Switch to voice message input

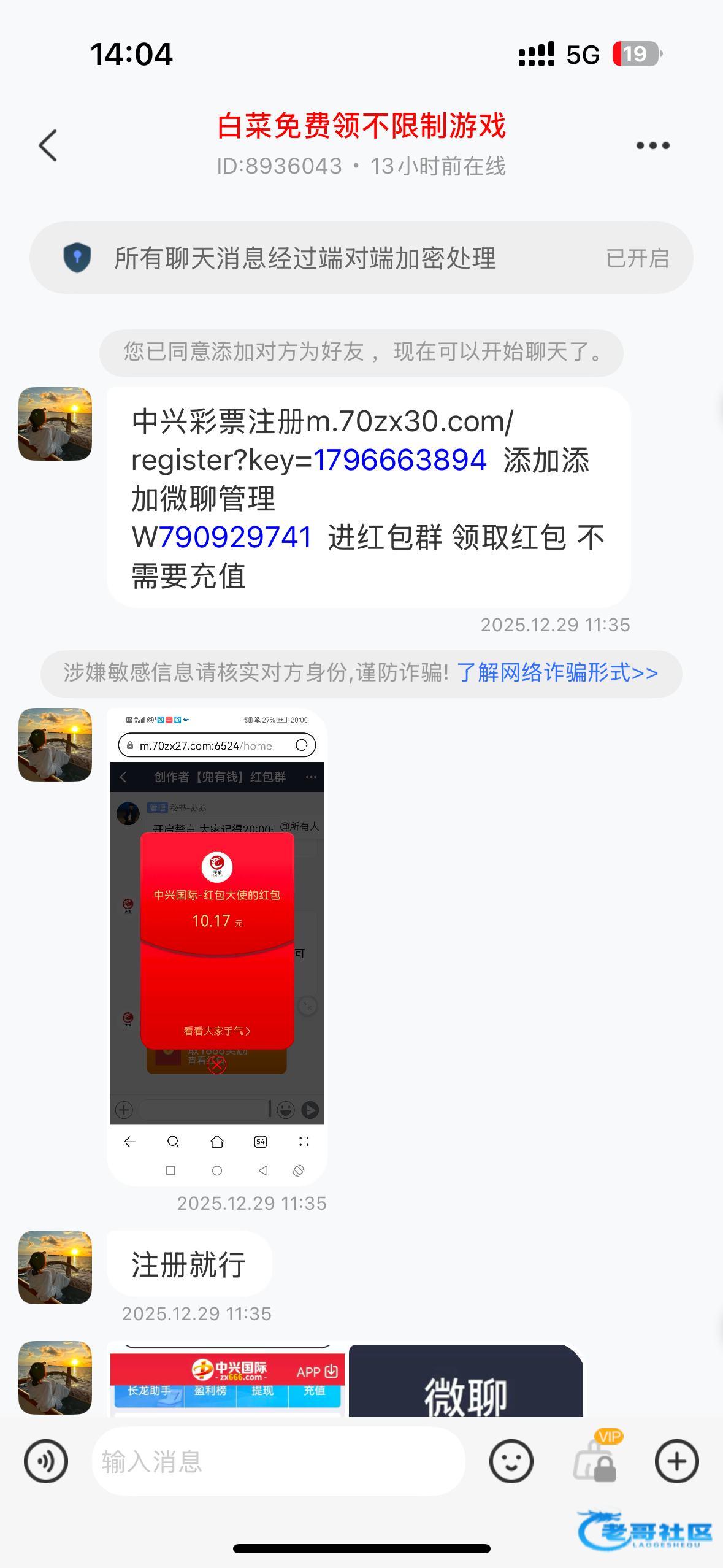(46, 1461)
